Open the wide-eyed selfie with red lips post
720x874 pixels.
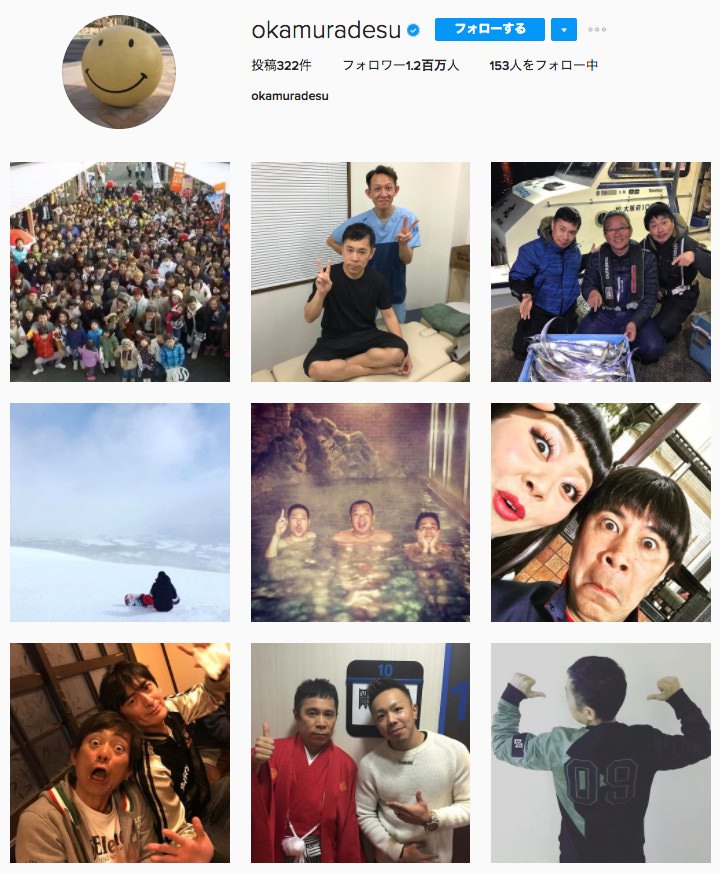tap(600, 512)
